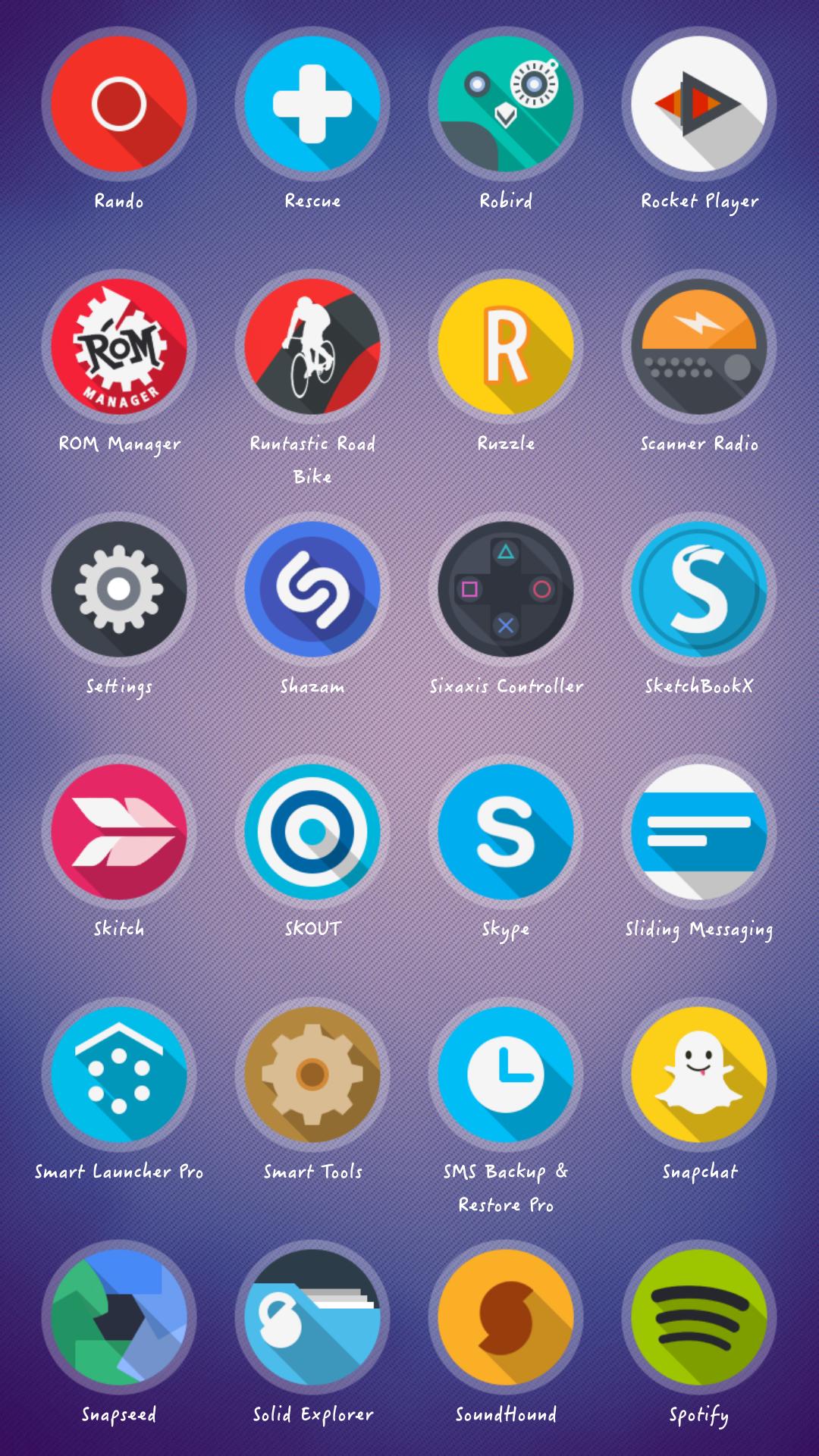Launch Shazam
The image size is (819, 1456).
point(312,588)
